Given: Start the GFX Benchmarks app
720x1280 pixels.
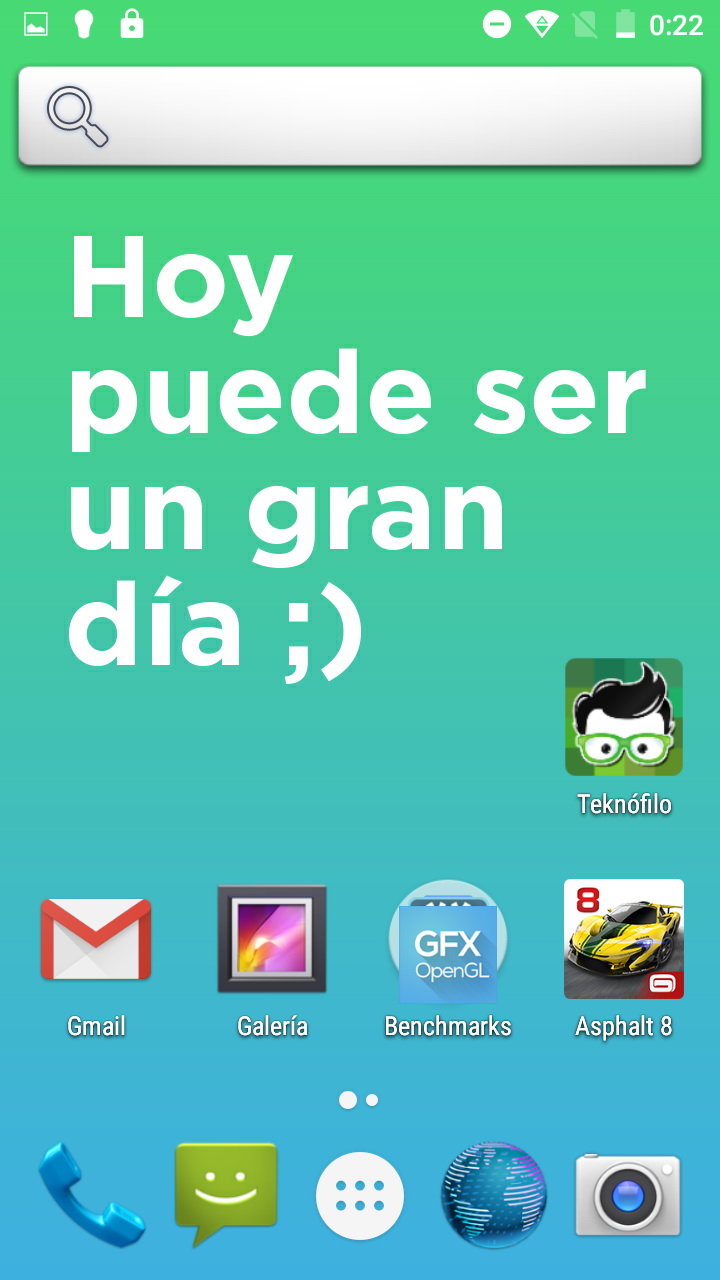Looking at the screenshot, I should (448, 941).
